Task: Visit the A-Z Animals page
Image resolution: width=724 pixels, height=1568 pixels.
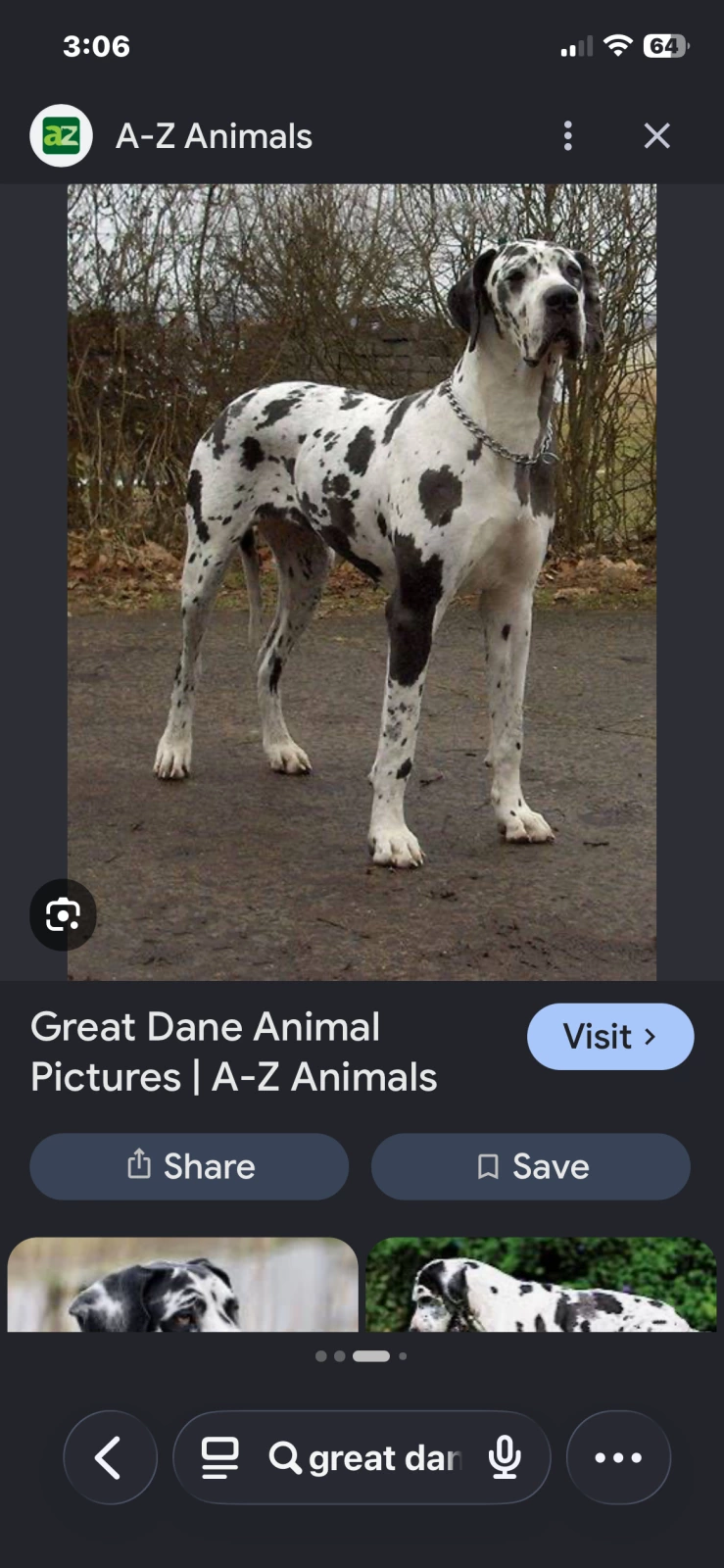Action: (610, 1037)
